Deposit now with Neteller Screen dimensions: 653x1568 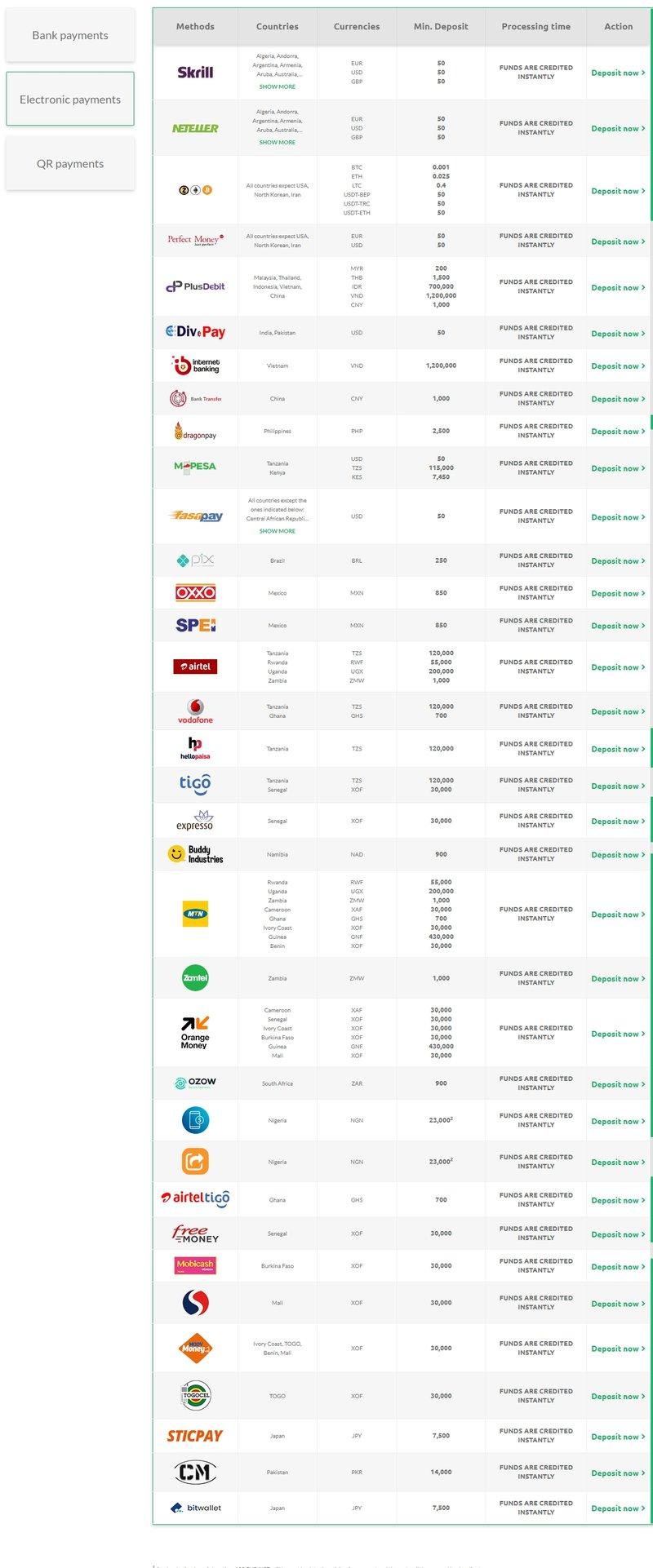click(618, 128)
